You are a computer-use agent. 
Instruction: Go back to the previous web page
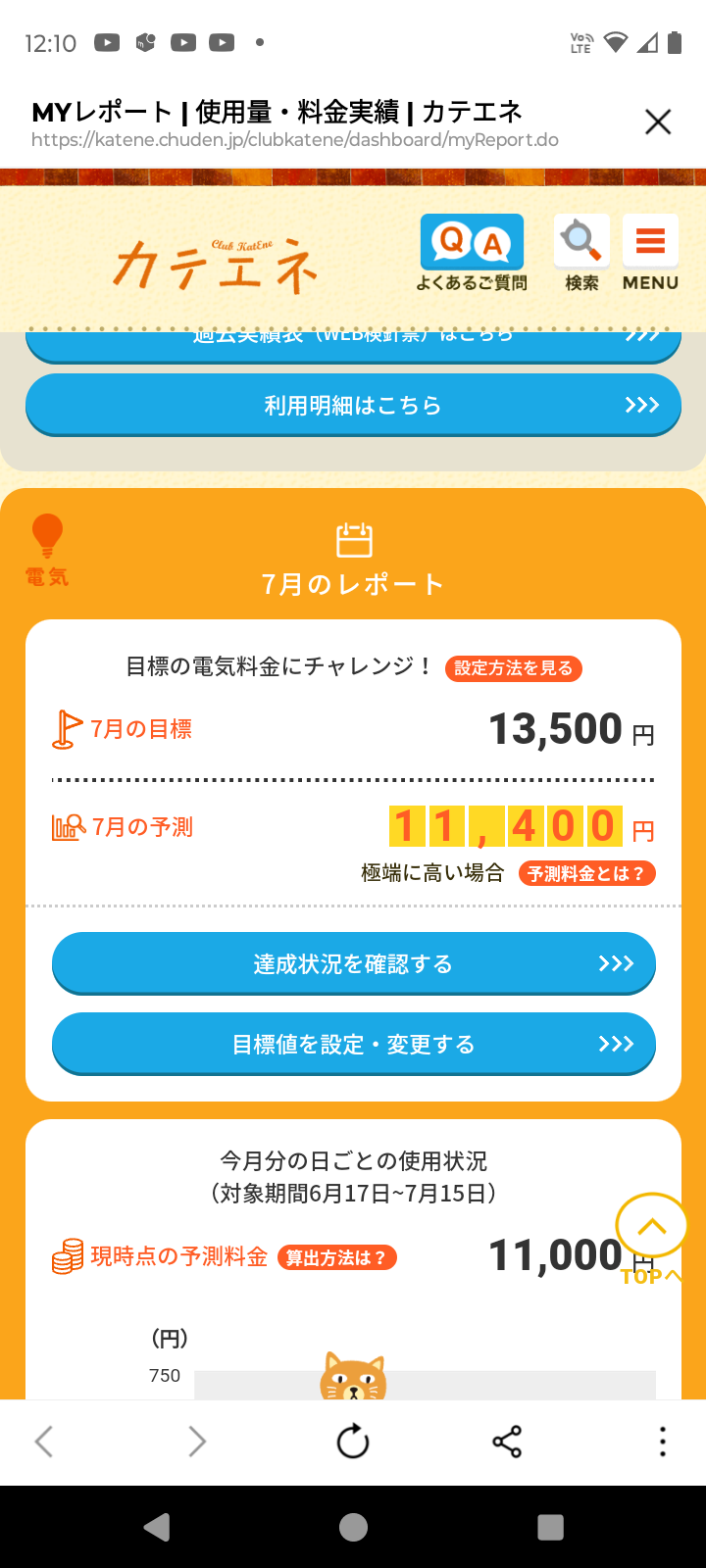[44, 1442]
